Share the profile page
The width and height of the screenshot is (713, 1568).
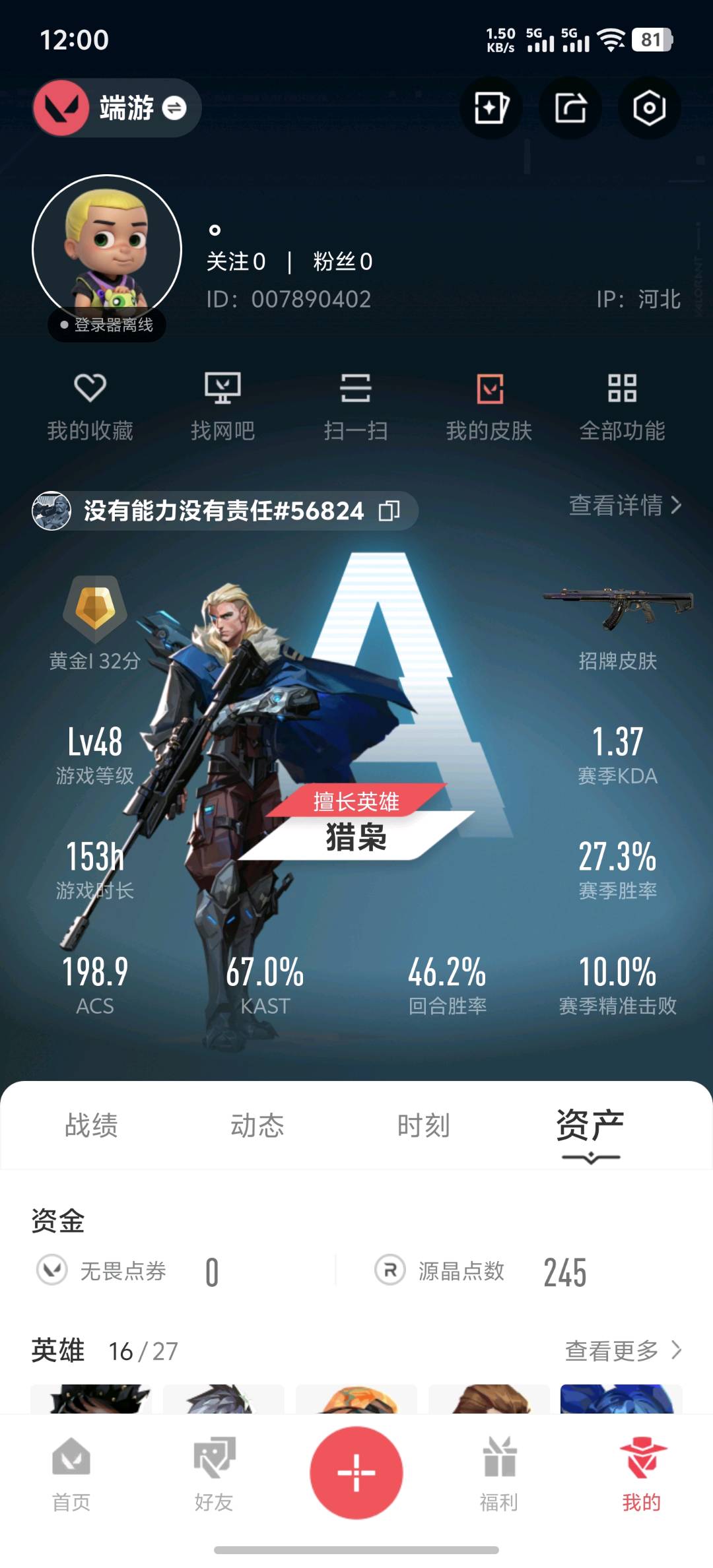pyautogui.click(x=570, y=108)
